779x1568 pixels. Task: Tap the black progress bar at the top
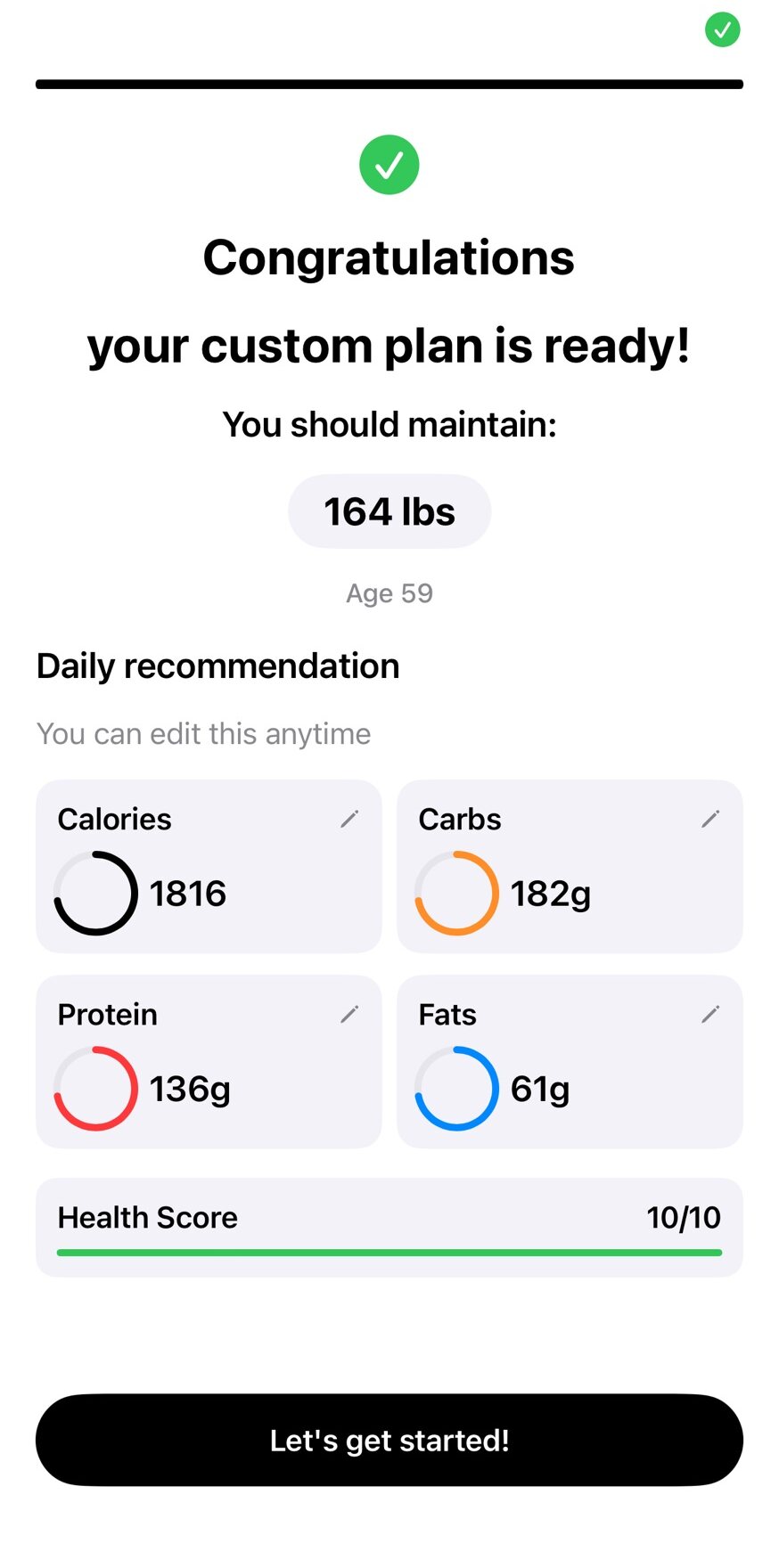click(389, 84)
